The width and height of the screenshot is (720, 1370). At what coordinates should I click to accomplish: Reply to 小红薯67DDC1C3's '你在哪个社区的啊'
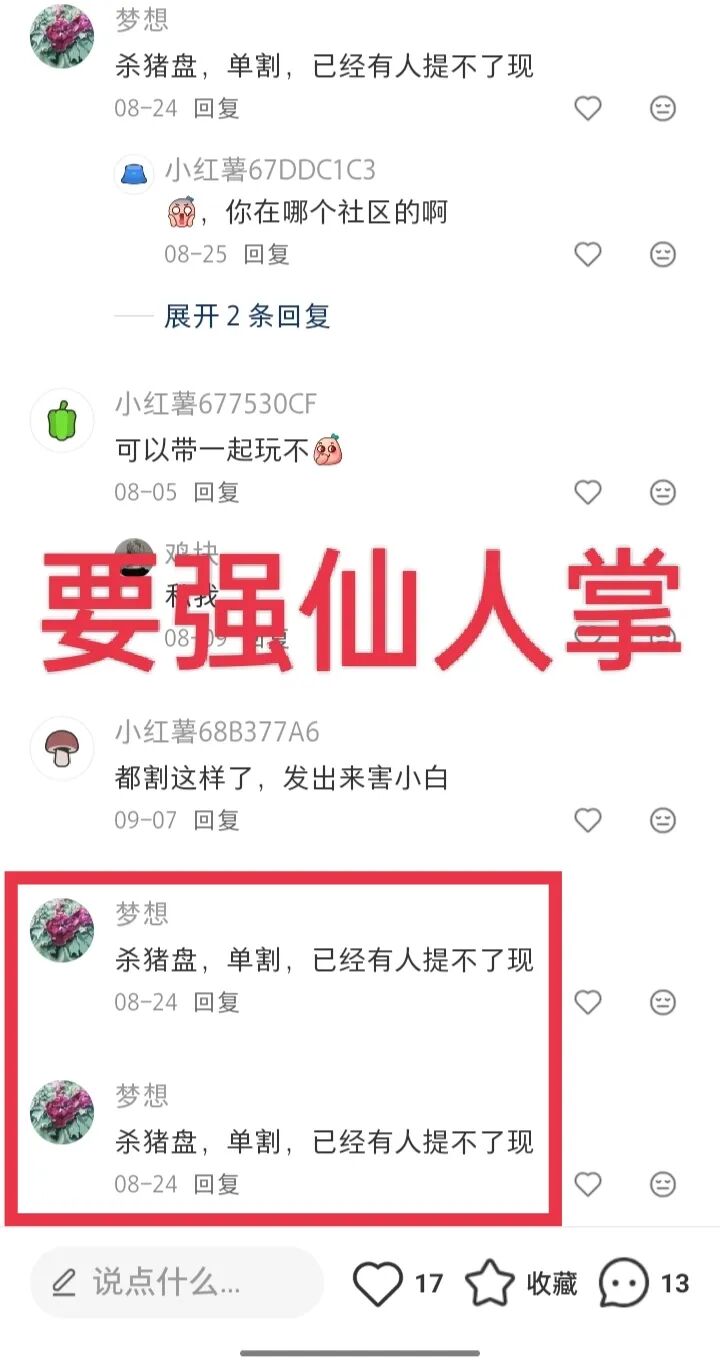pos(267,254)
